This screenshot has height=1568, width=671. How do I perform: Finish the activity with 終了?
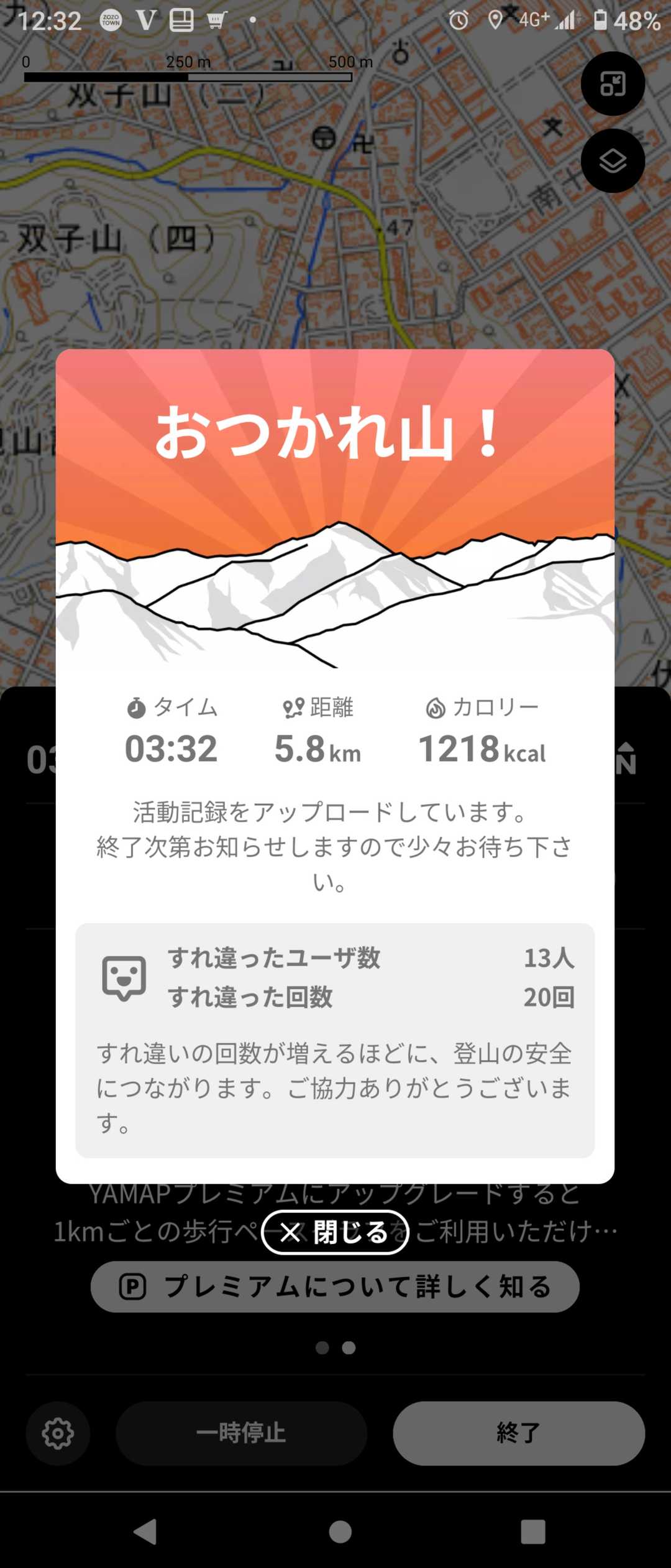pos(518,1433)
